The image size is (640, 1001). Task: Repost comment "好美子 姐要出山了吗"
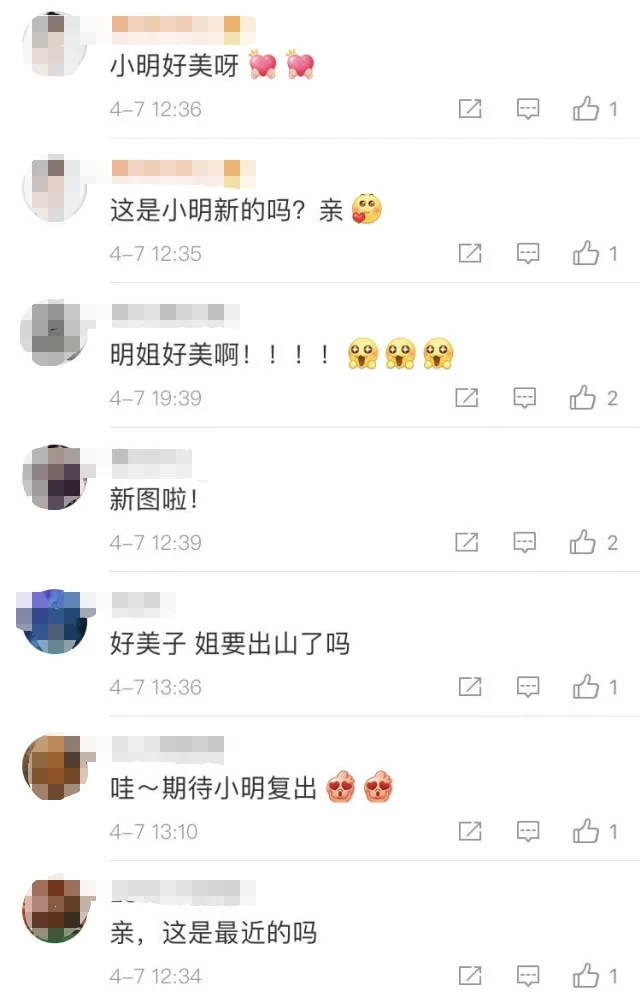pyautogui.click(x=469, y=687)
